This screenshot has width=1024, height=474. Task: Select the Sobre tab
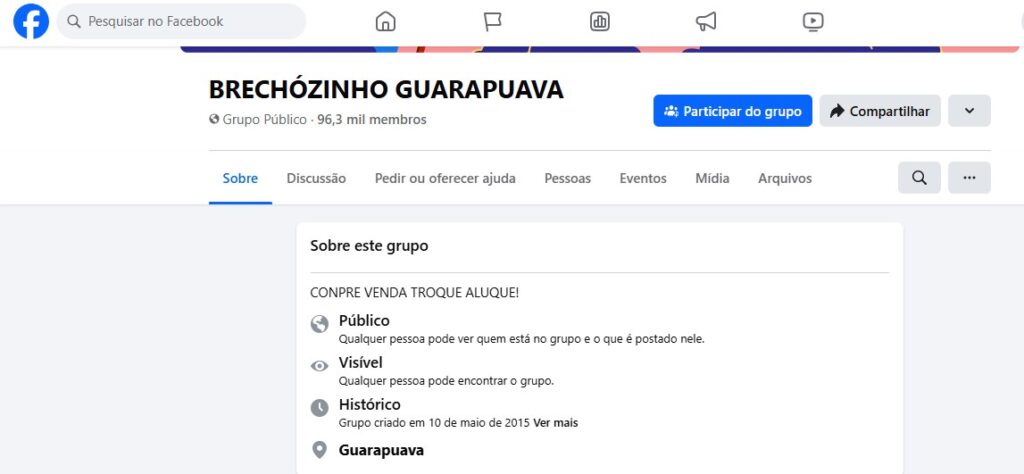pos(240,178)
